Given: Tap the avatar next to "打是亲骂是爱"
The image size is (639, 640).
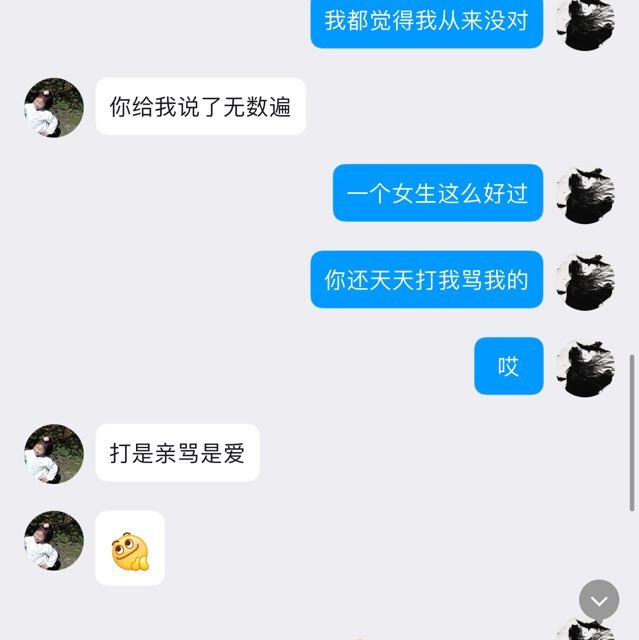Looking at the screenshot, I should (54, 454).
